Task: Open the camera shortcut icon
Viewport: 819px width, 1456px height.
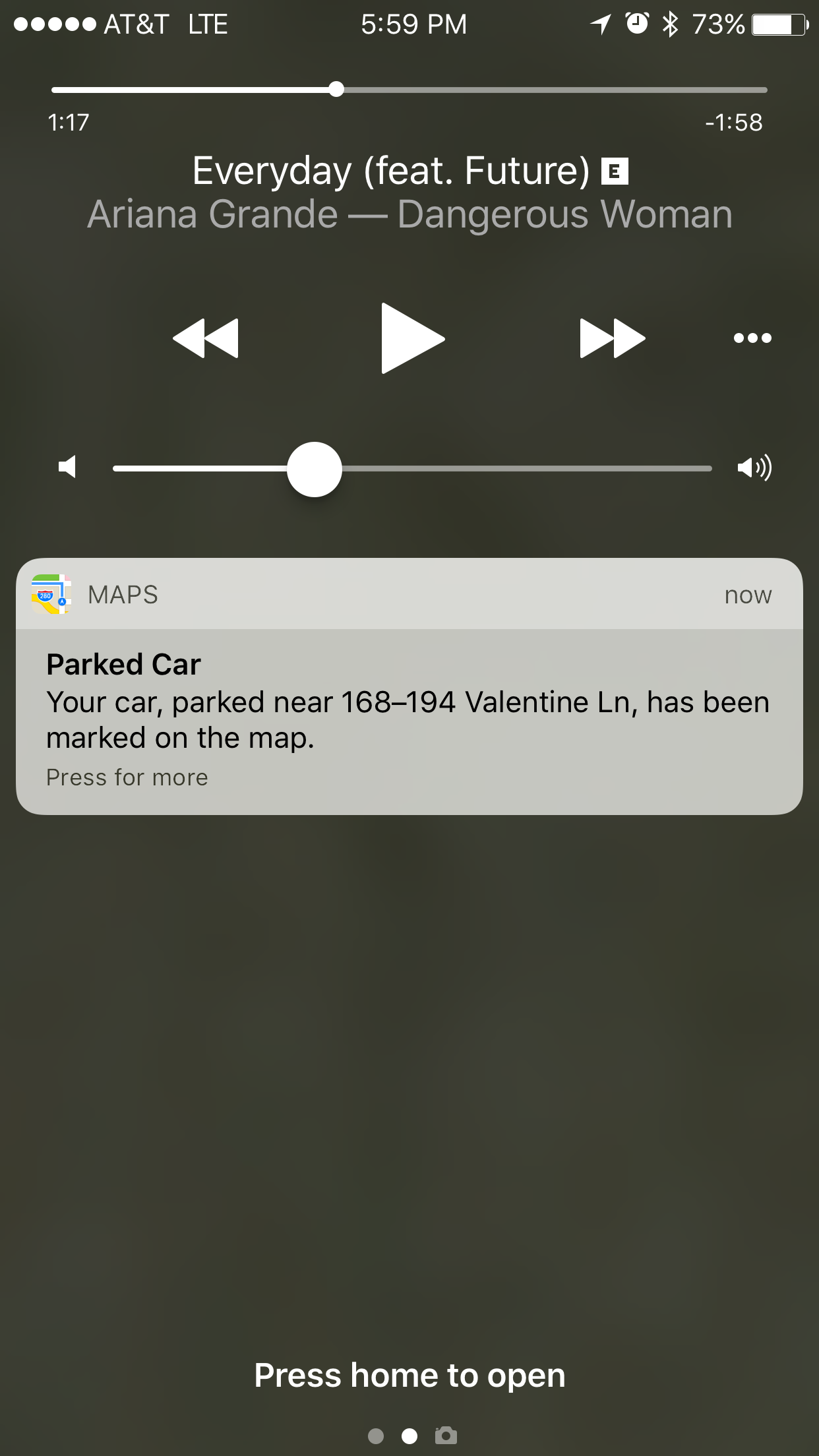Action: click(x=446, y=1435)
